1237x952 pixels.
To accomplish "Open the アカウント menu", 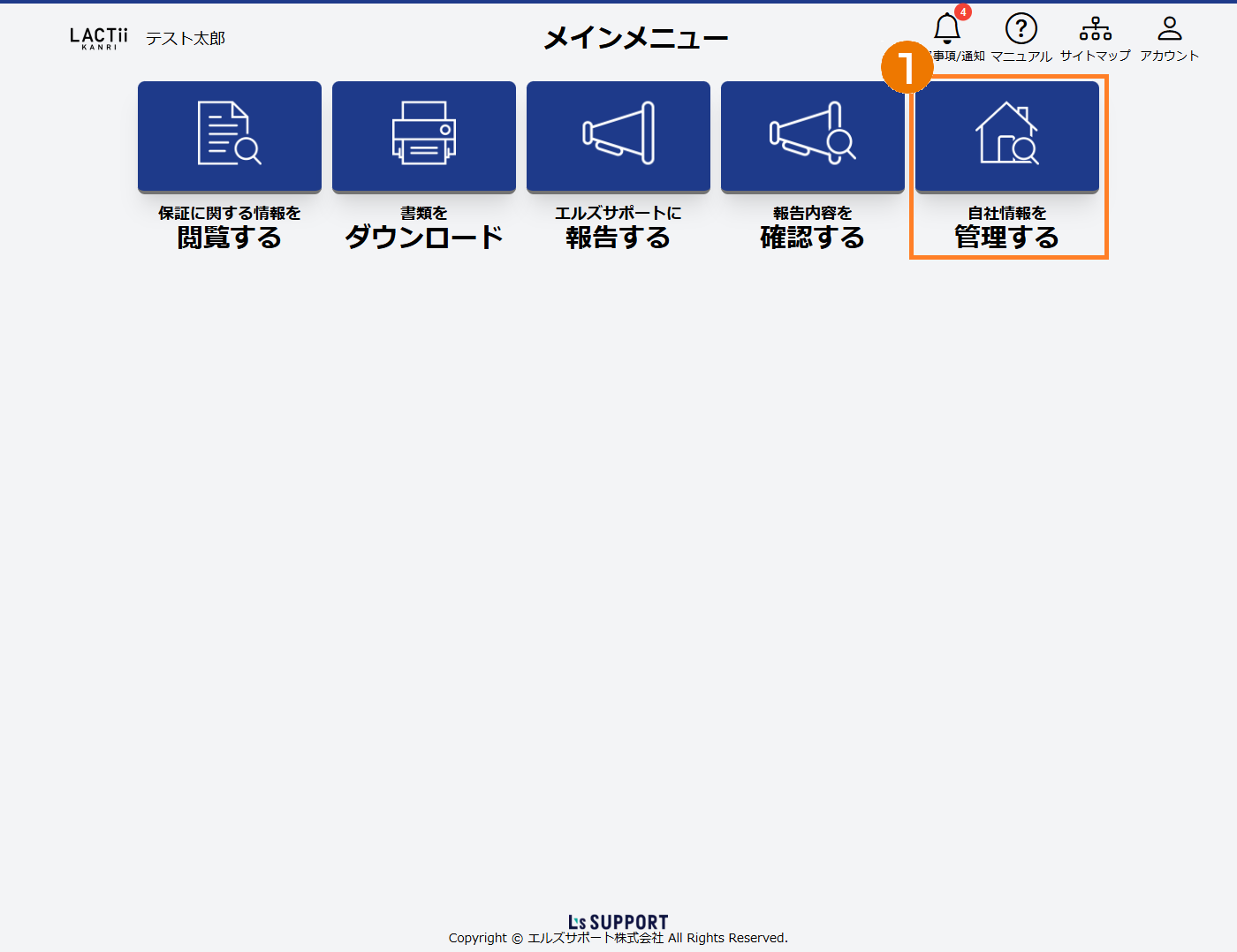I will [1169, 31].
